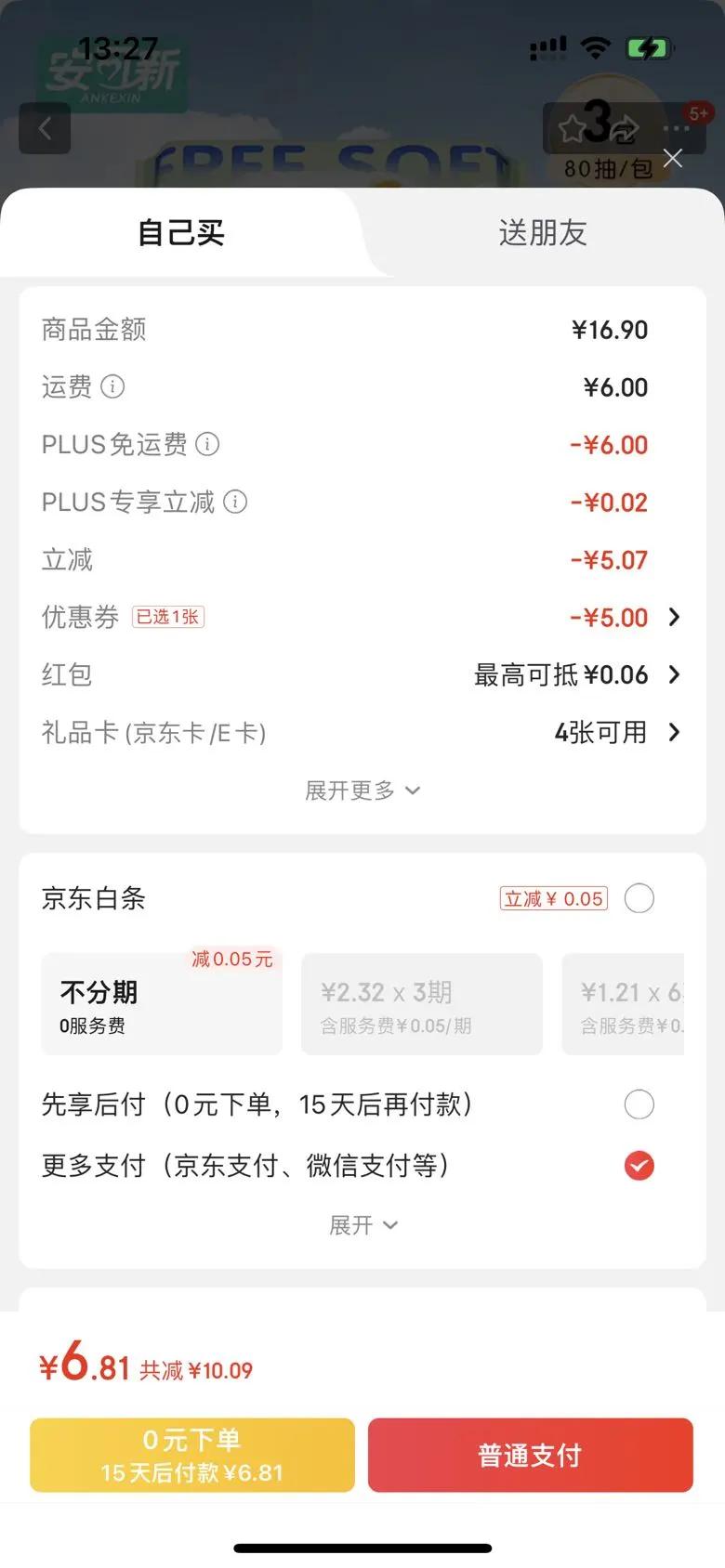
Task: Tap 普通支付 to pay now
Action: pyautogui.click(x=530, y=1455)
